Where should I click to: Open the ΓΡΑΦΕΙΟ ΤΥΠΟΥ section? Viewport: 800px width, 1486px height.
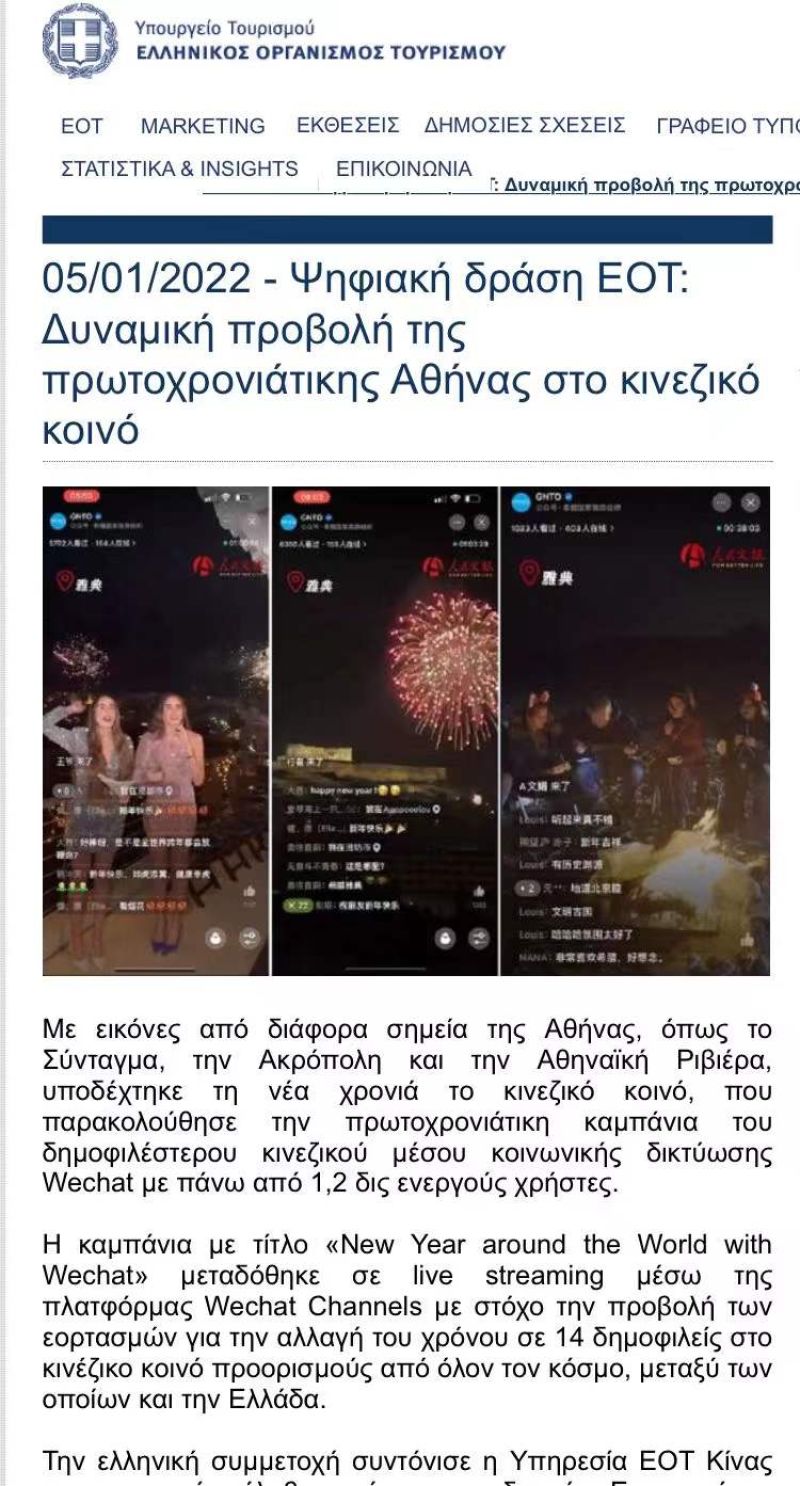pos(728,127)
